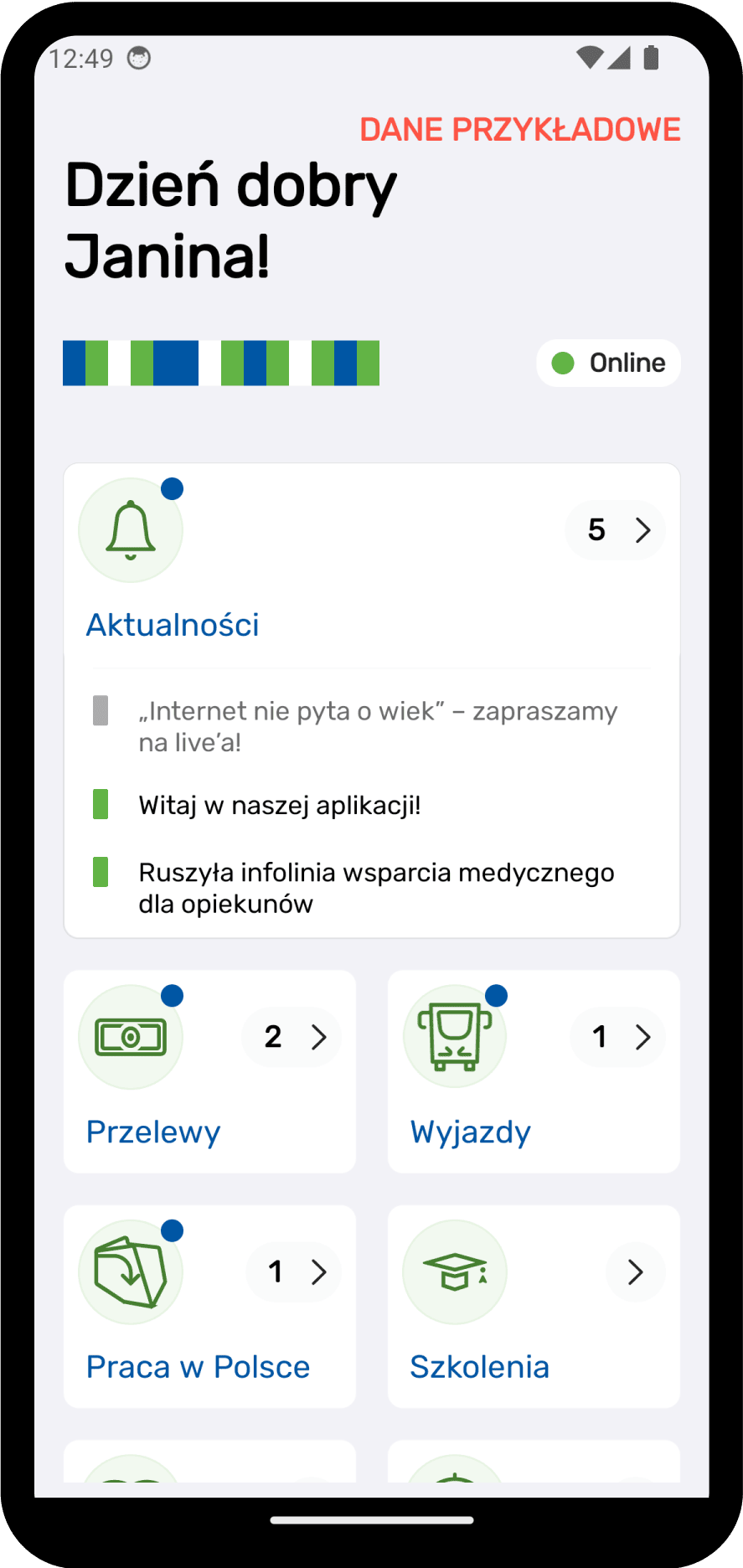This screenshot has height=1568, width=743.
Task: Tap the 5 counter chevron in Aktualności
Action: point(616,530)
